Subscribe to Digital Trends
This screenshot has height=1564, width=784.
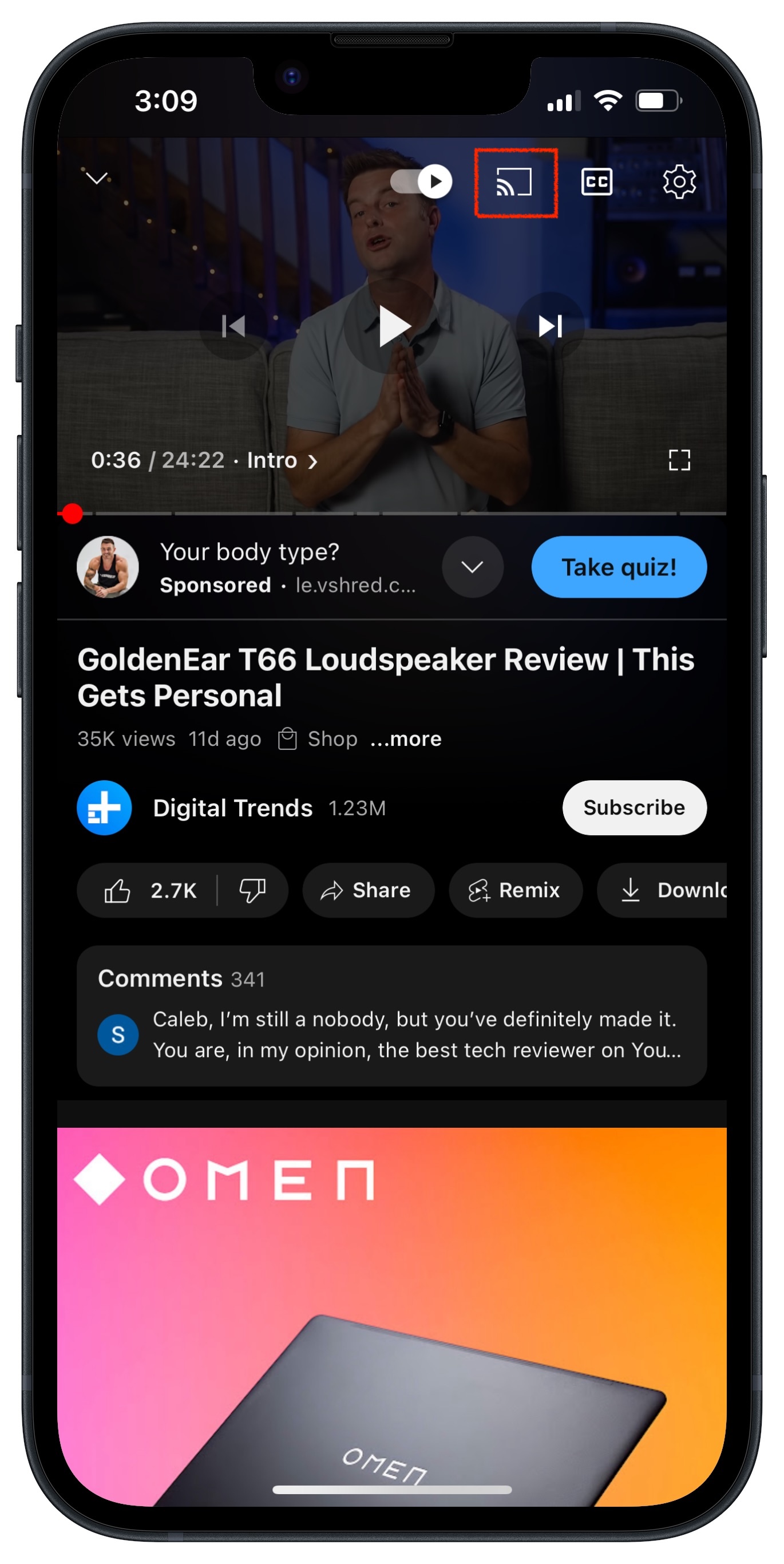coord(634,808)
